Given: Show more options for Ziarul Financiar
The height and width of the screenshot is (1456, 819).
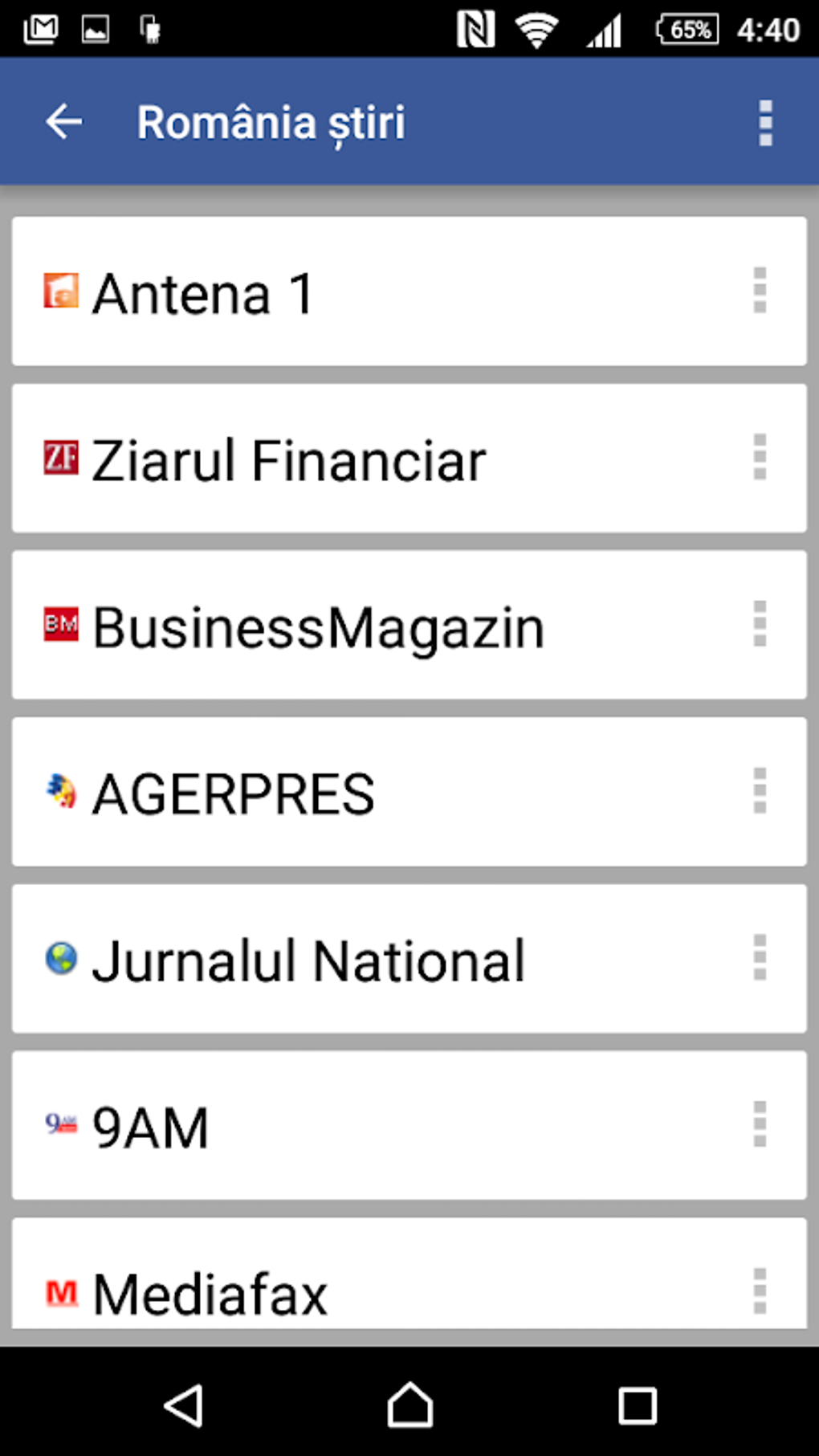Looking at the screenshot, I should click(x=760, y=458).
